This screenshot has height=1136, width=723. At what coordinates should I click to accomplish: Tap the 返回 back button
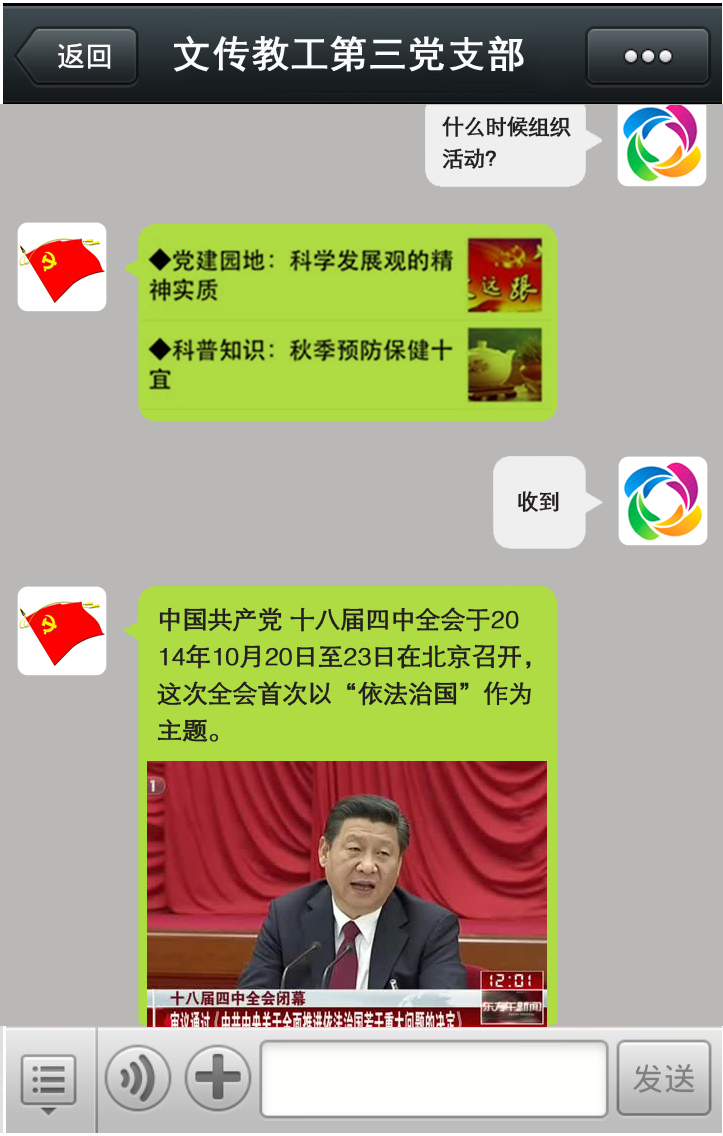(x=78, y=56)
